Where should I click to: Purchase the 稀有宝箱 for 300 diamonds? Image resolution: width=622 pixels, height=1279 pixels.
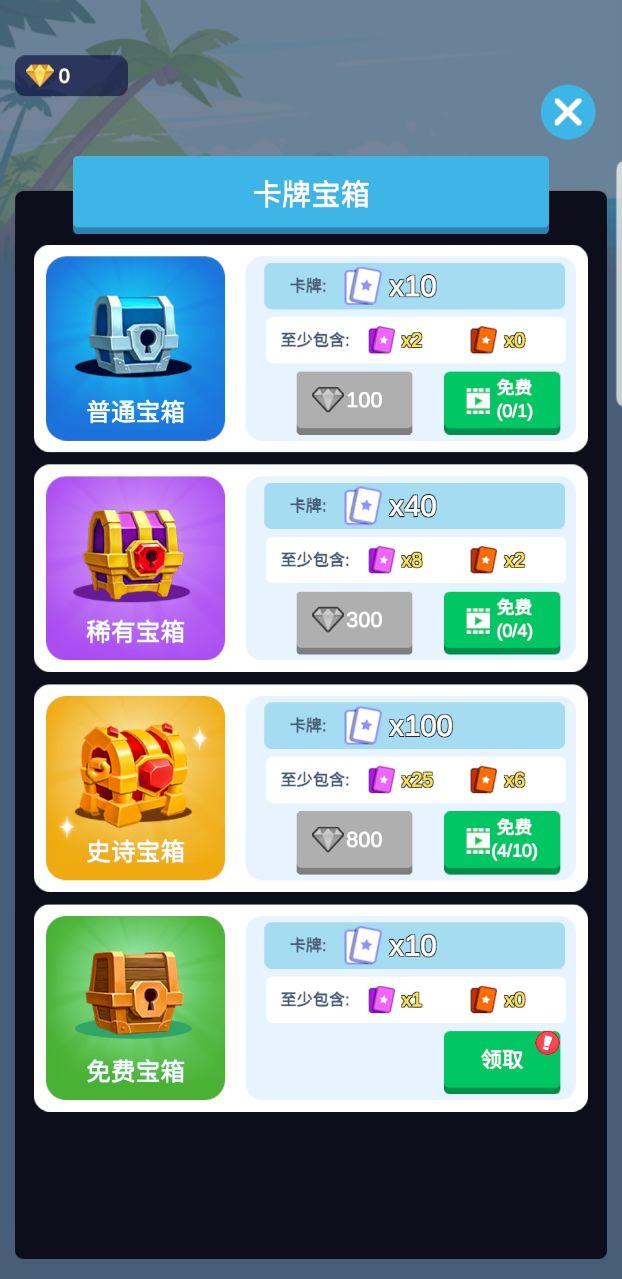click(x=354, y=621)
